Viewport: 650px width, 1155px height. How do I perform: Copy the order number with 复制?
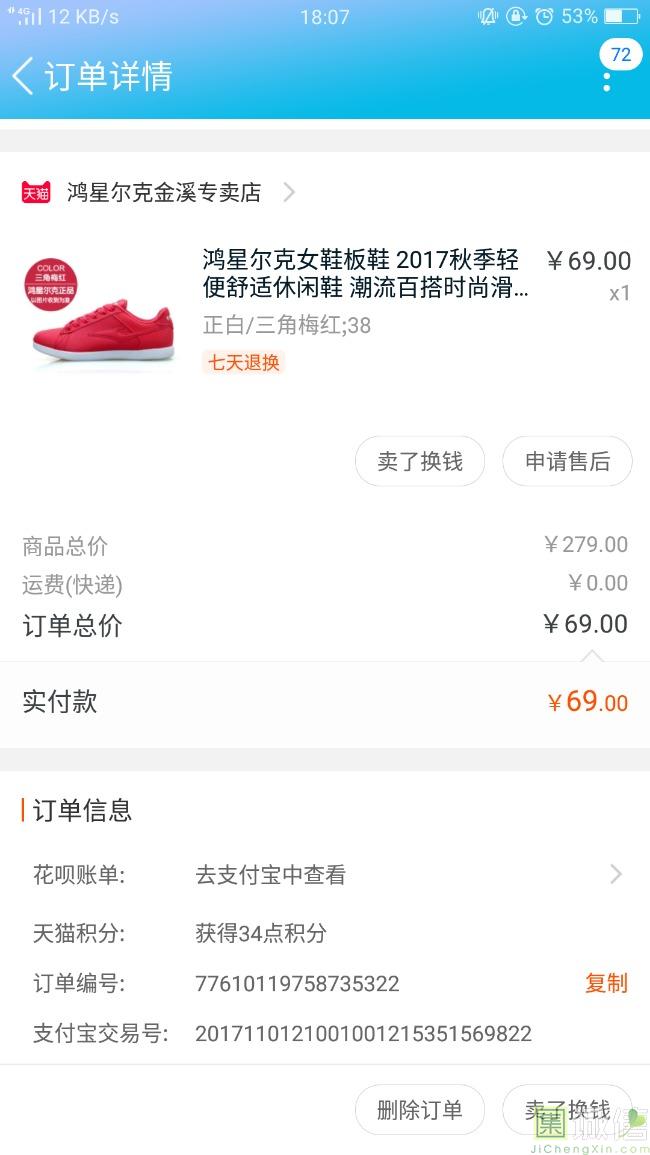click(x=606, y=983)
